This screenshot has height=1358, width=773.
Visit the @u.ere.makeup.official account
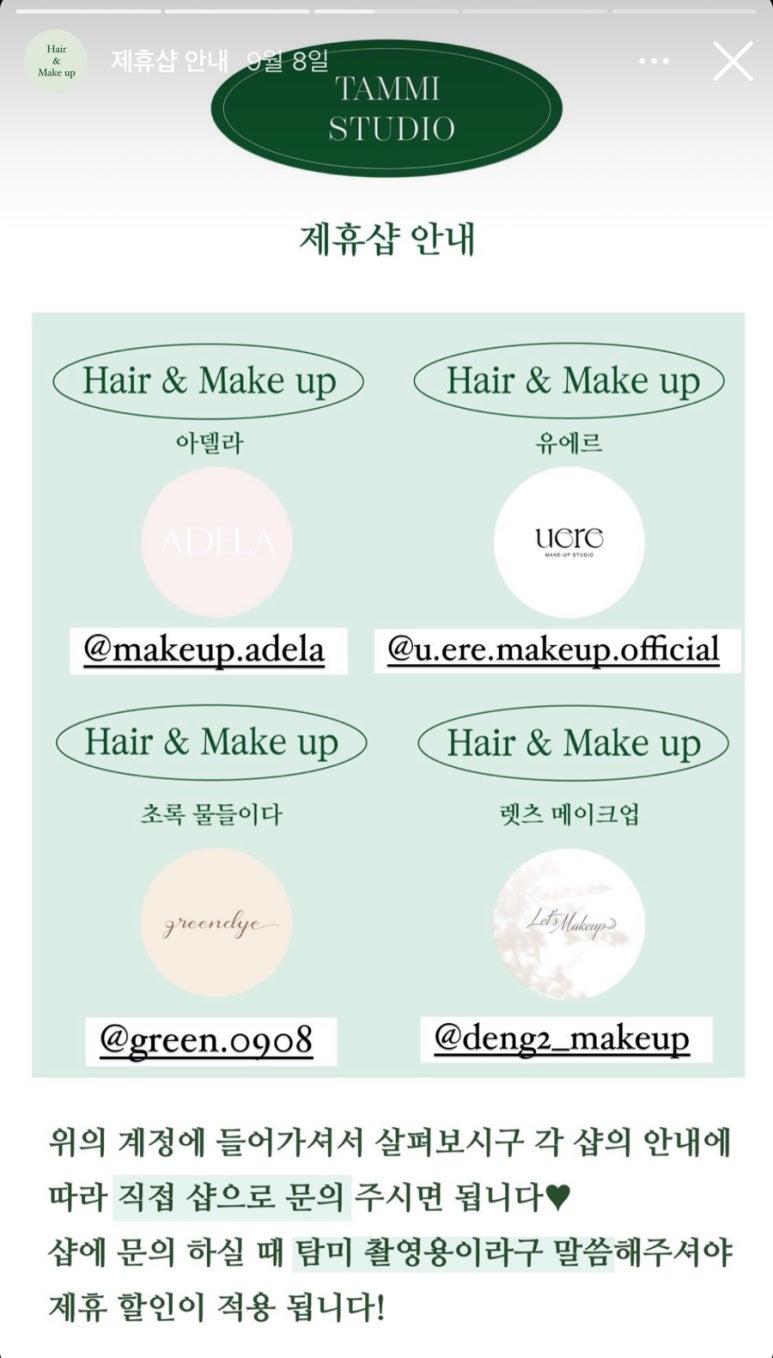pyautogui.click(x=553, y=651)
